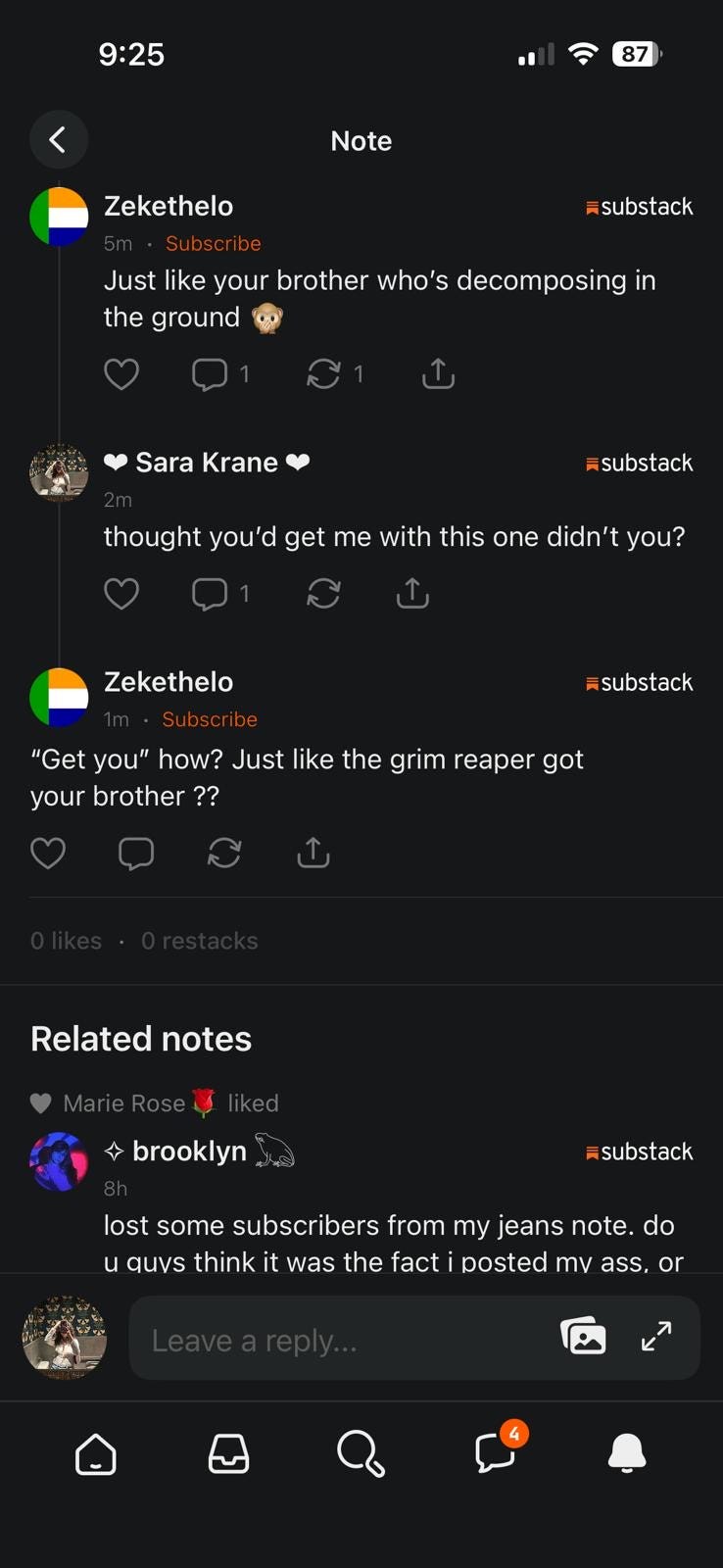The height and width of the screenshot is (1568, 723).
Task: Restack Sara Krane's reply
Action: tap(323, 593)
